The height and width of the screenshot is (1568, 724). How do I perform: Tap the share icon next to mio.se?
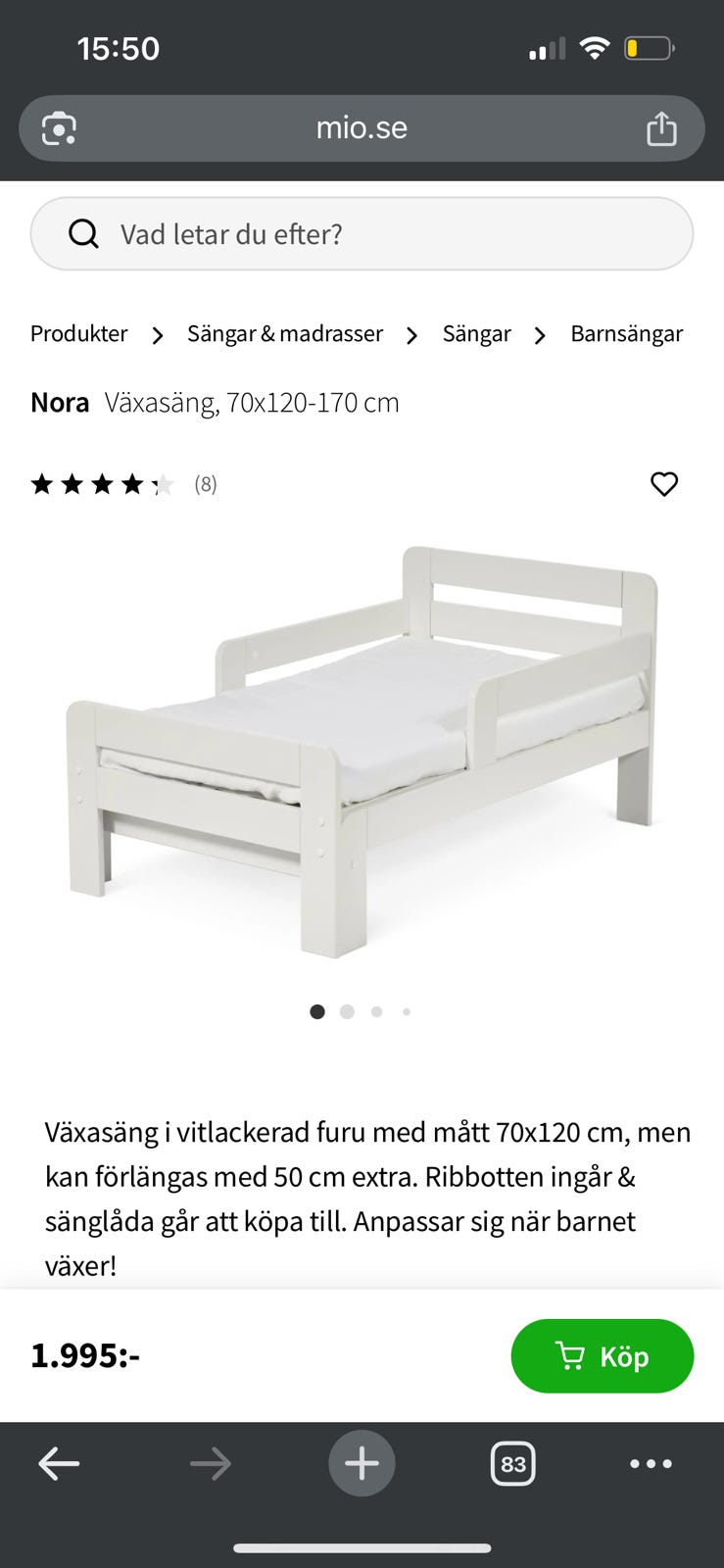(x=663, y=128)
